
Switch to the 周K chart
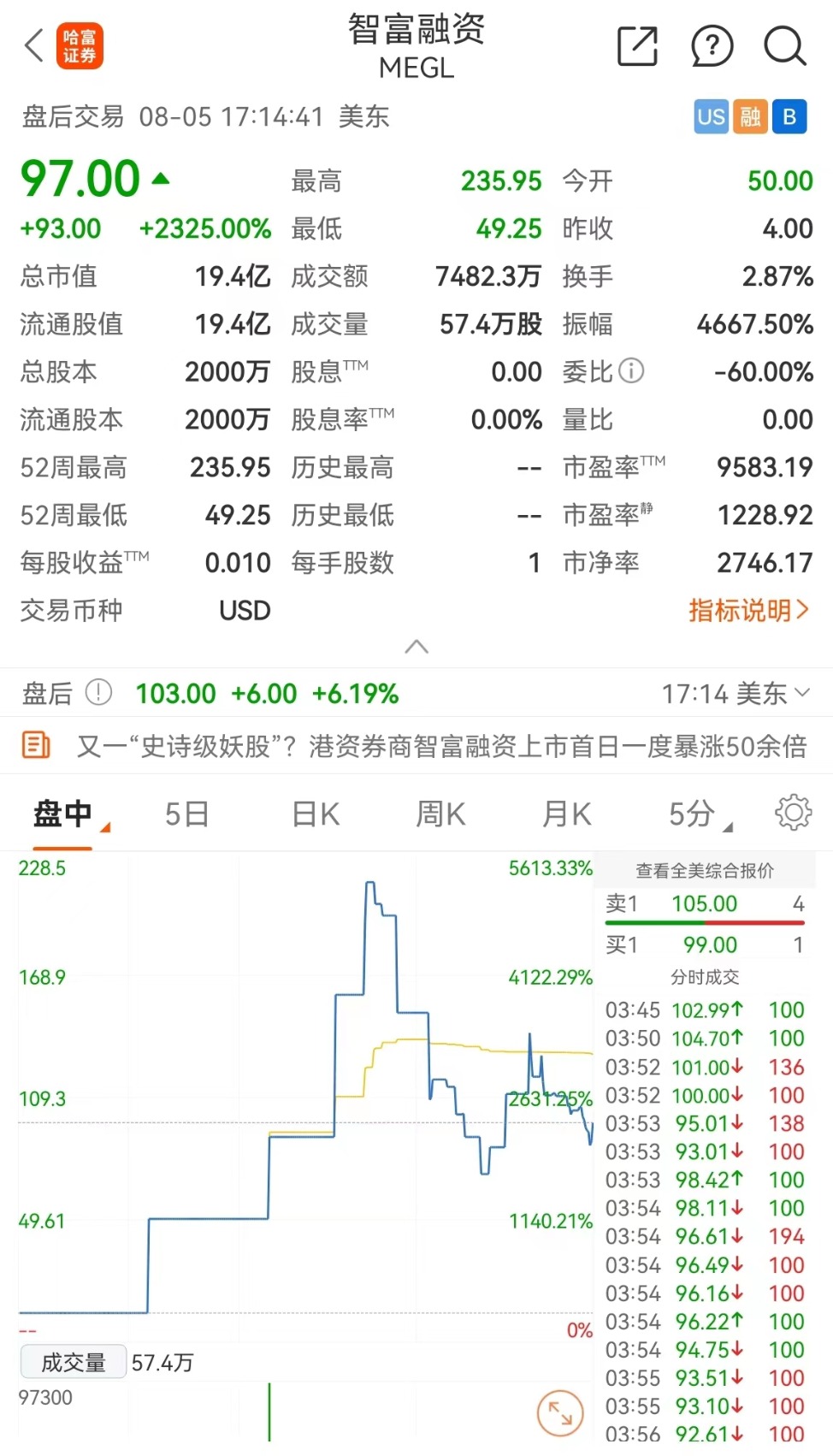(x=440, y=814)
